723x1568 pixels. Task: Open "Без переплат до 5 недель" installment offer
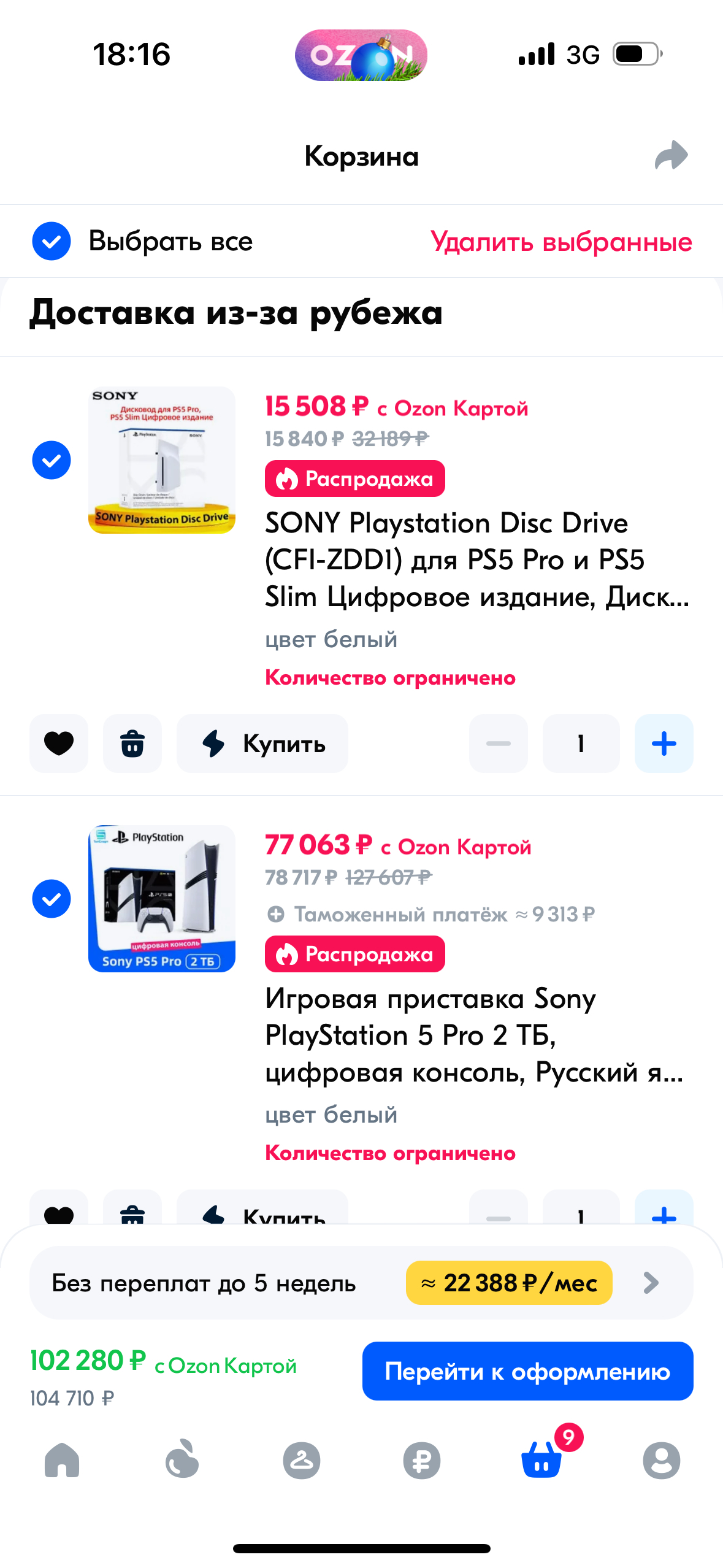pos(361,1283)
